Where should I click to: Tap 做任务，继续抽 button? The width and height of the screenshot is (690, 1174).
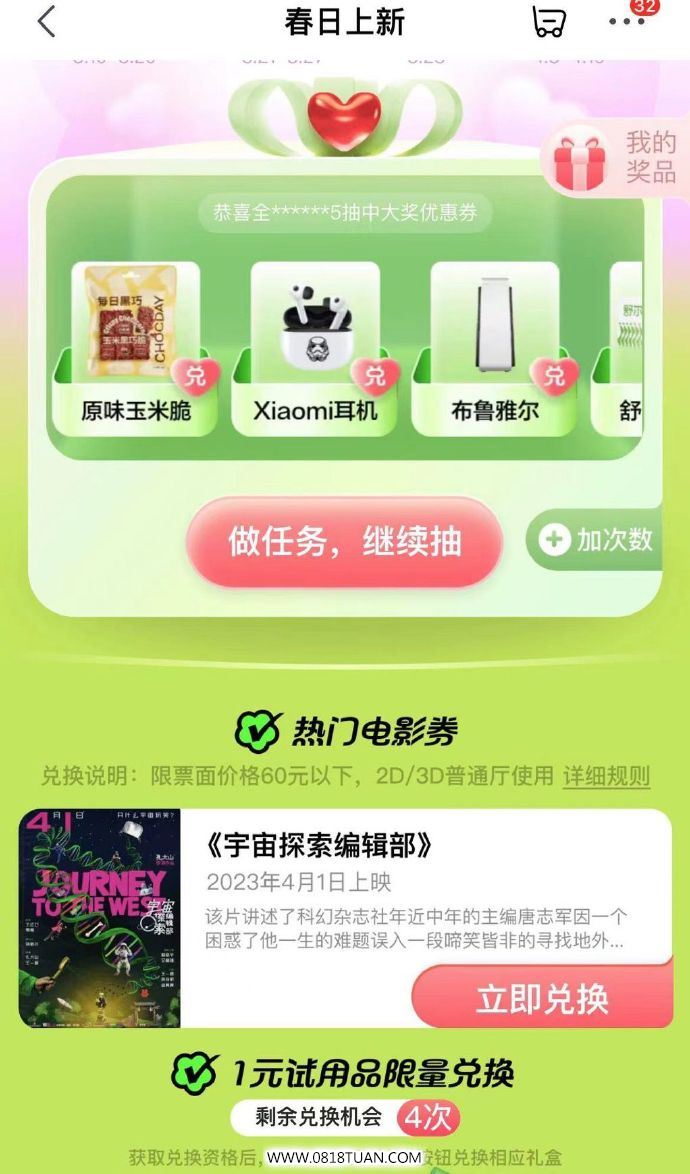click(x=345, y=541)
